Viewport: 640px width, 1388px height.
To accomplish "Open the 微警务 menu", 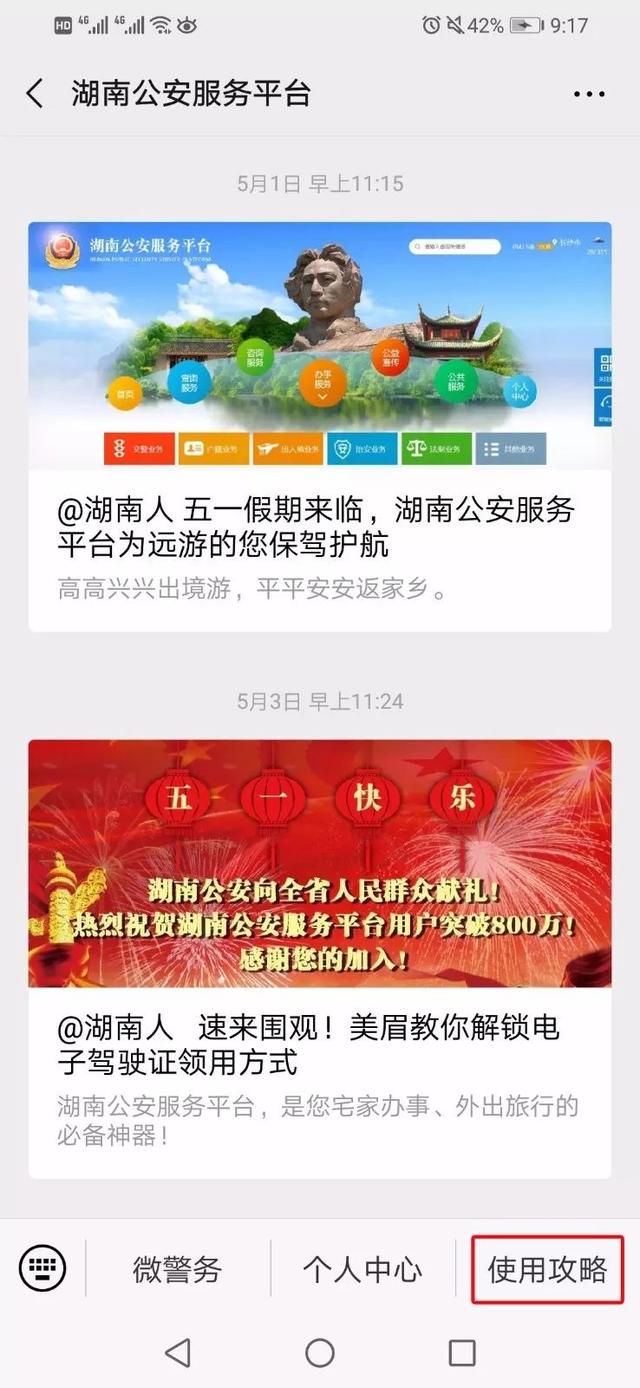I will click(x=177, y=1270).
